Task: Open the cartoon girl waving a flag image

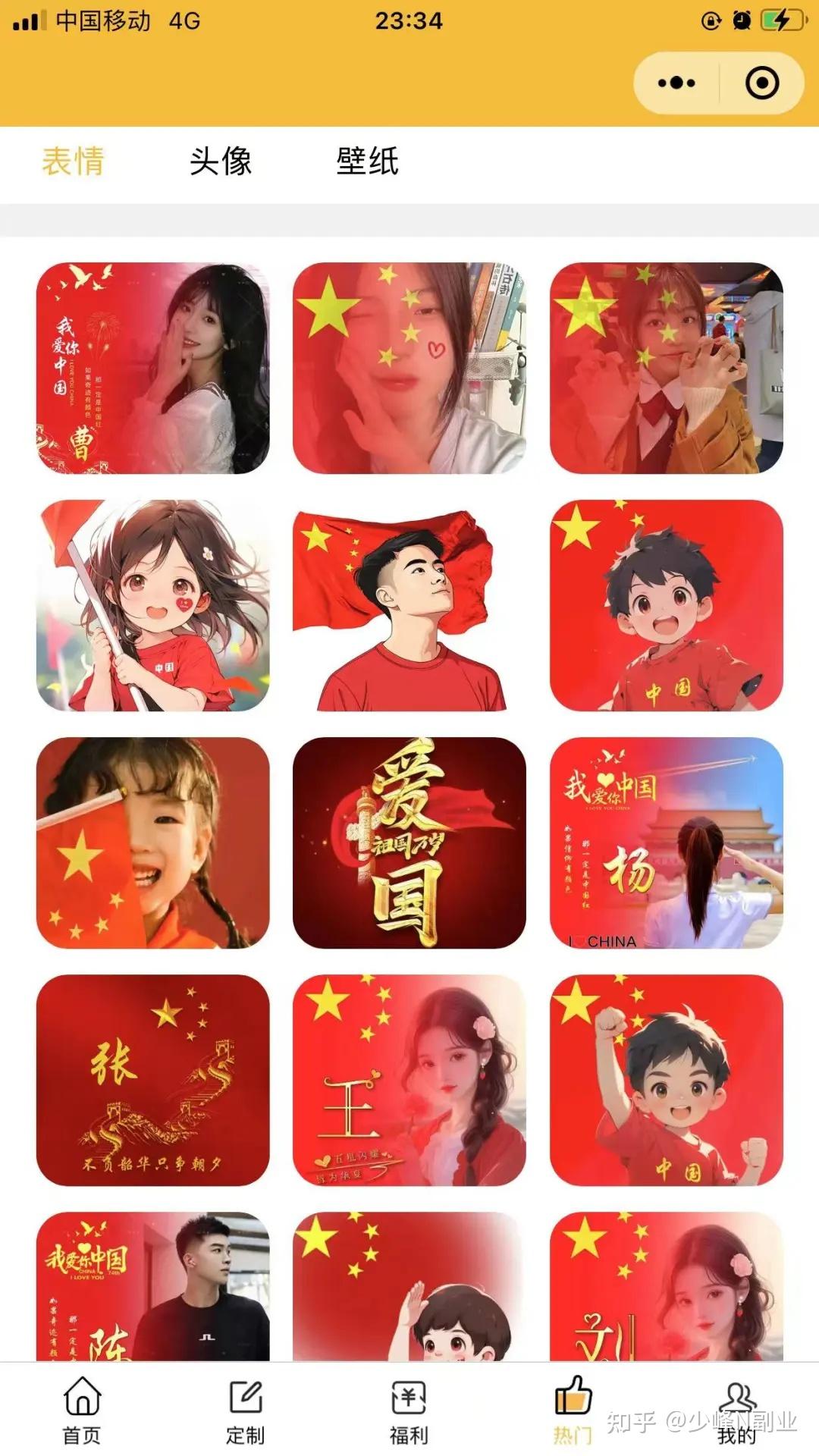Action: pos(152,605)
